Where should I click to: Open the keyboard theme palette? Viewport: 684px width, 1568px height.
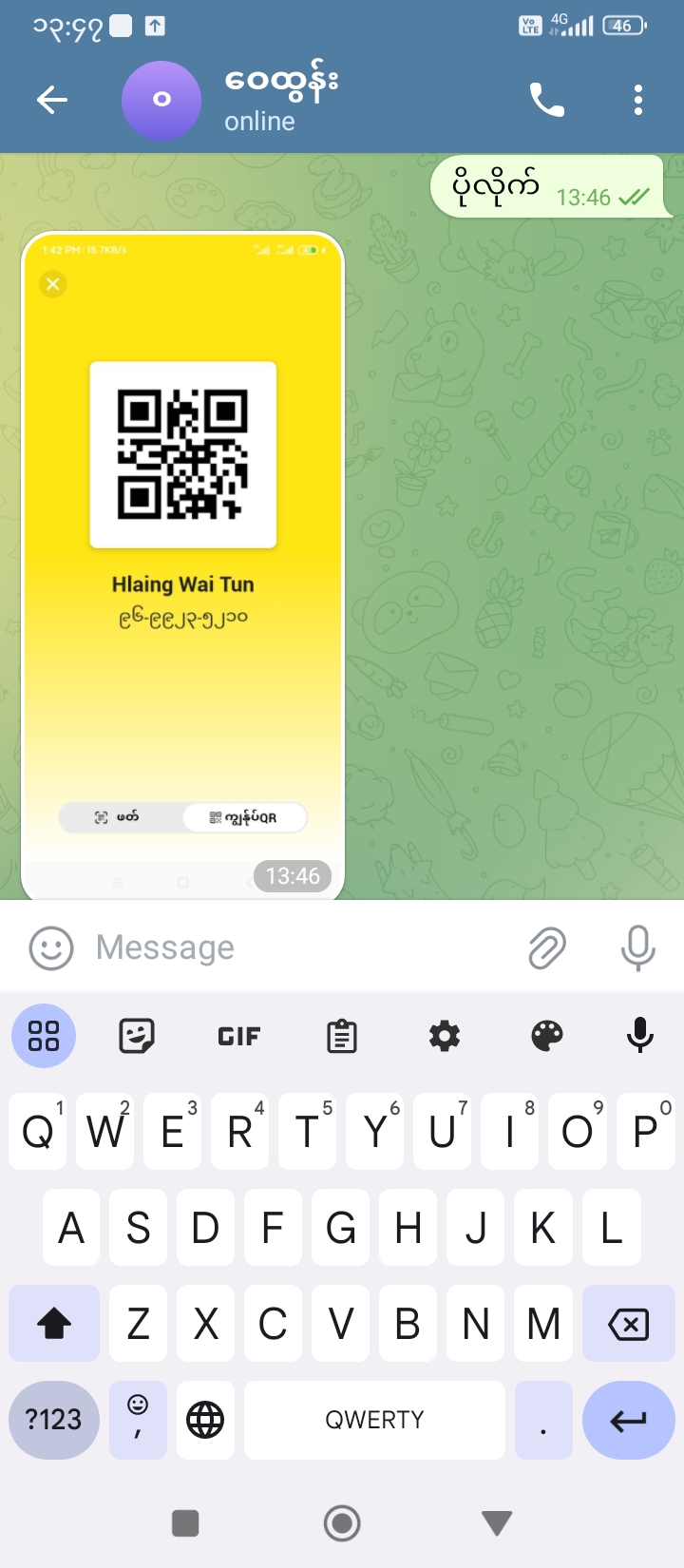coord(547,1036)
